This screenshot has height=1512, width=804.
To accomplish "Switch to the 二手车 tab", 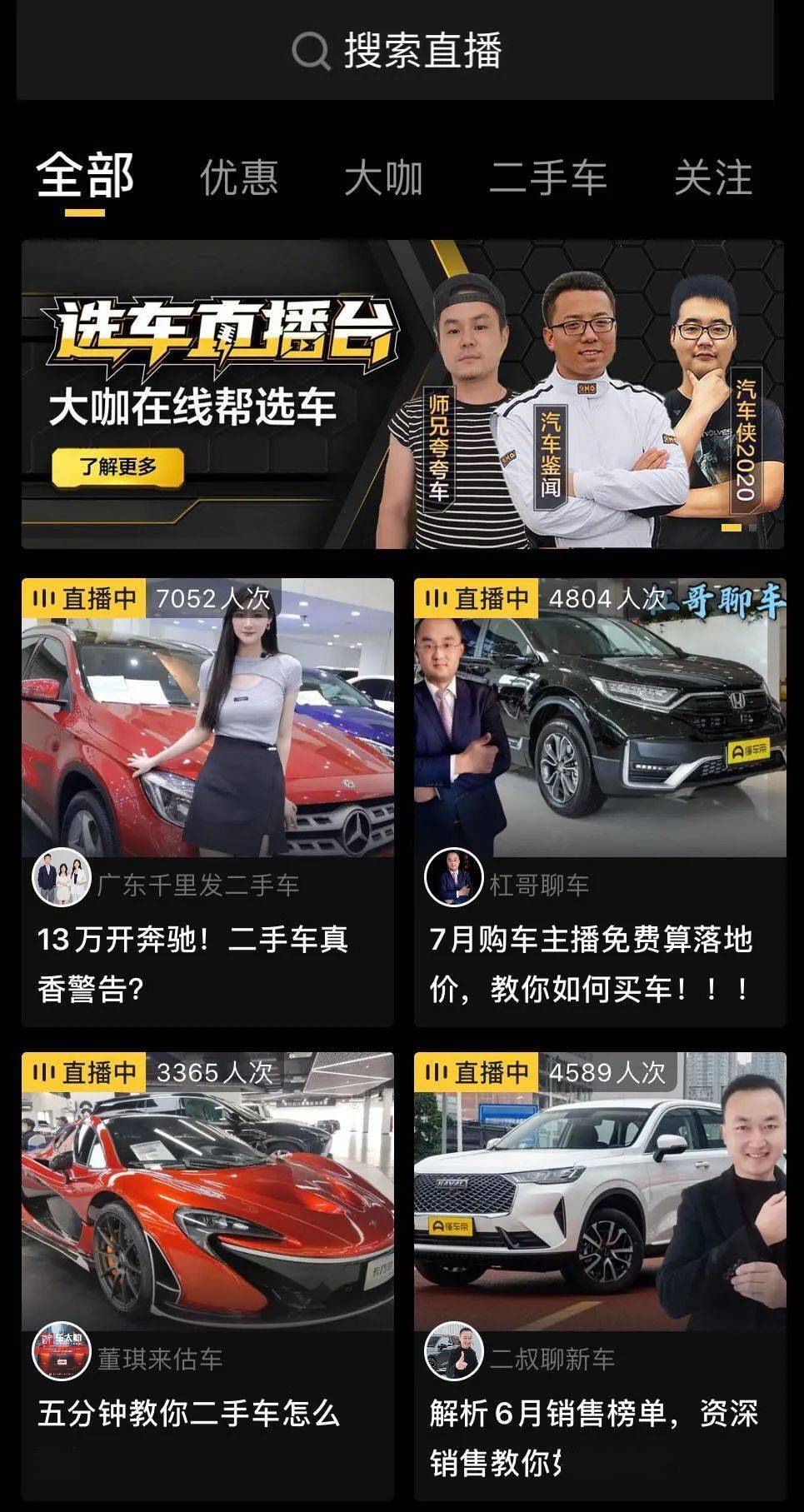I will [x=547, y=177].
